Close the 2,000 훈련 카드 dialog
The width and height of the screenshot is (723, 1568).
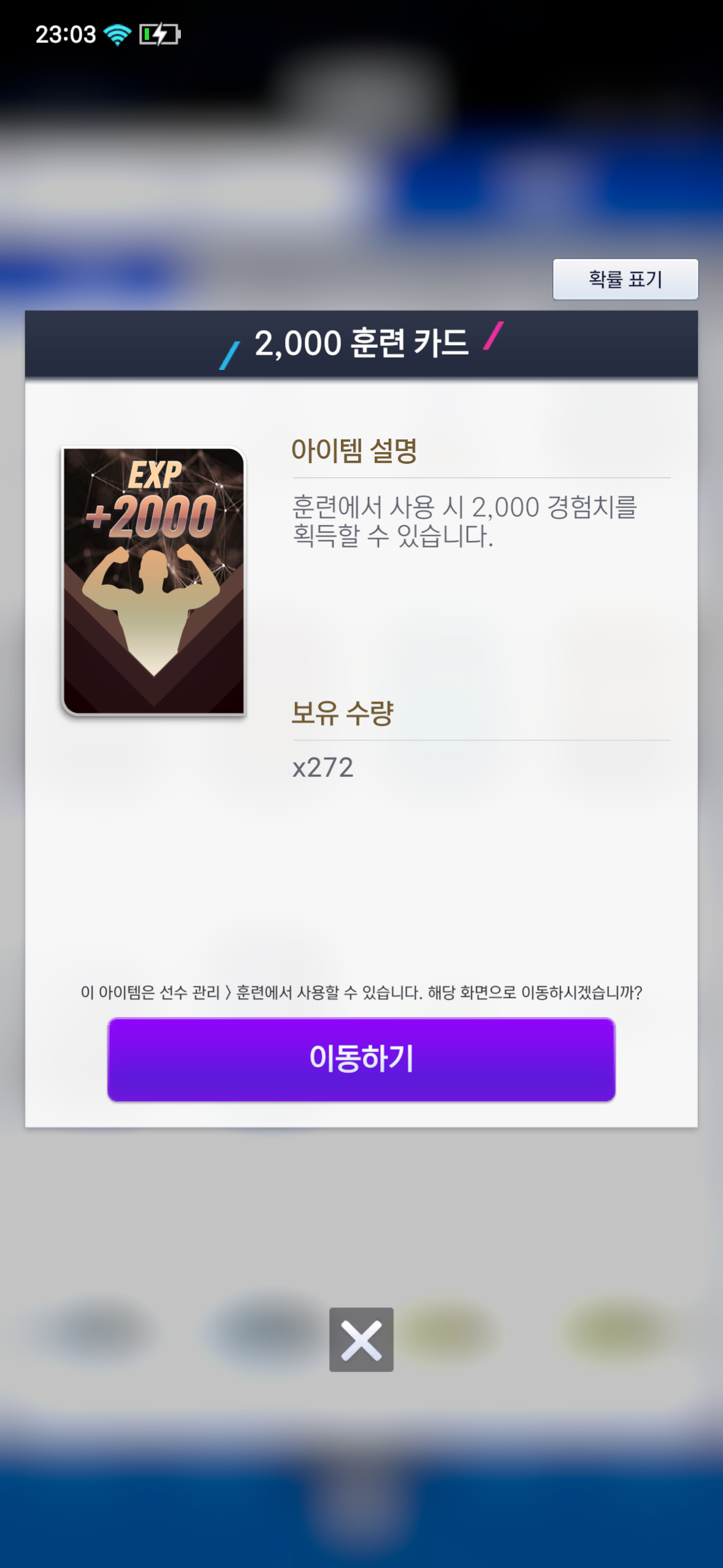pyautogui.click(x=361, y=1339)
